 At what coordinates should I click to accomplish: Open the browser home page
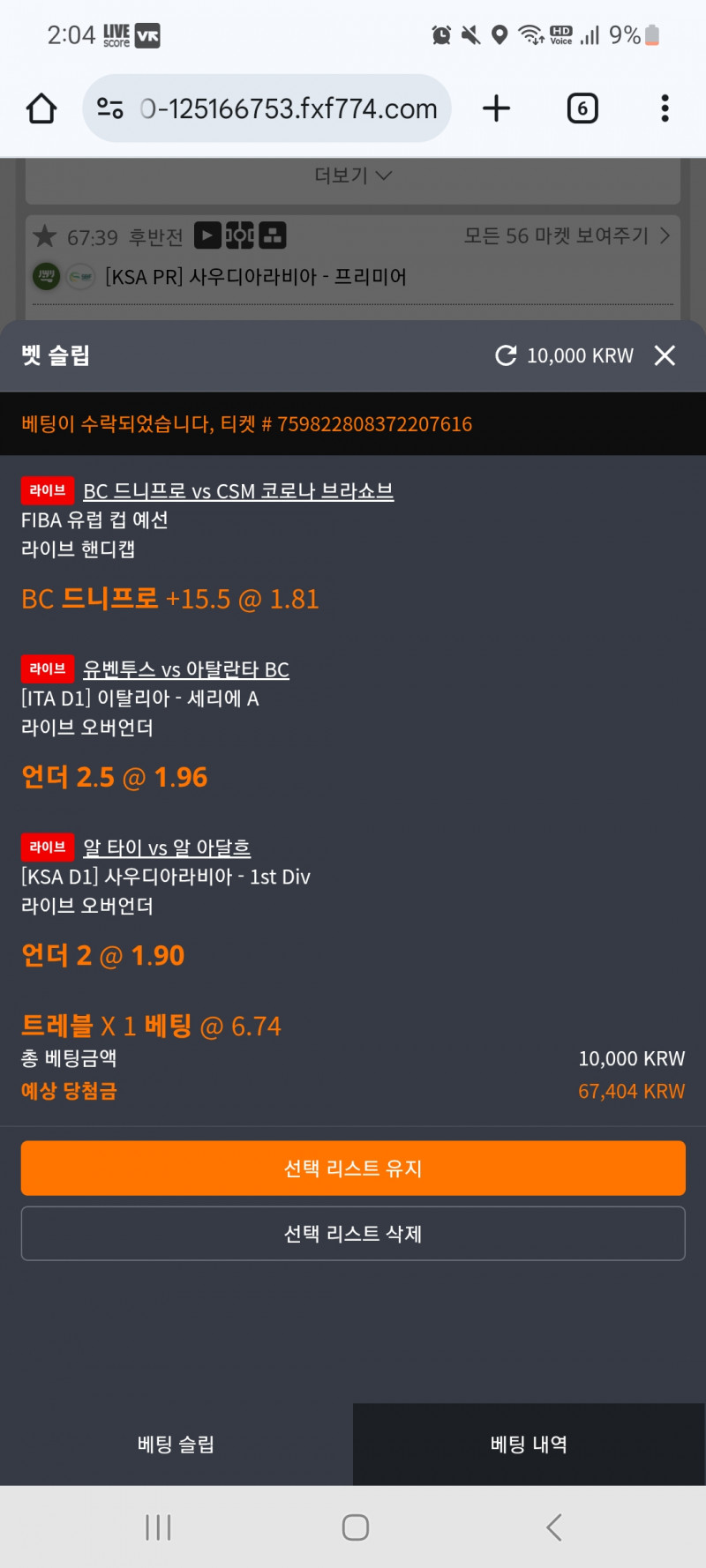tap(41, 108)
